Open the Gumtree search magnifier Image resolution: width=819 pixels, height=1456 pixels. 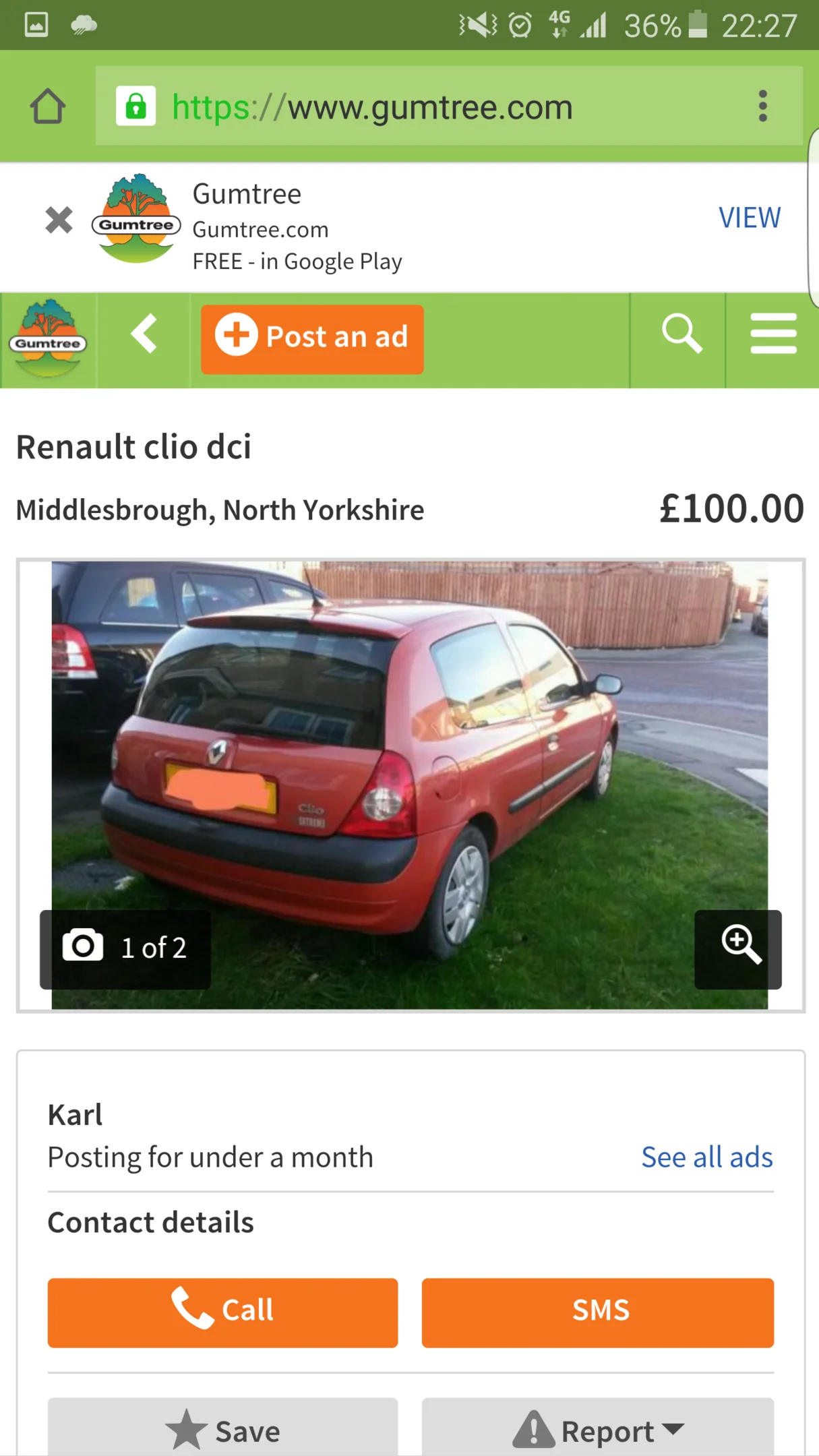(x=681, y=334)
